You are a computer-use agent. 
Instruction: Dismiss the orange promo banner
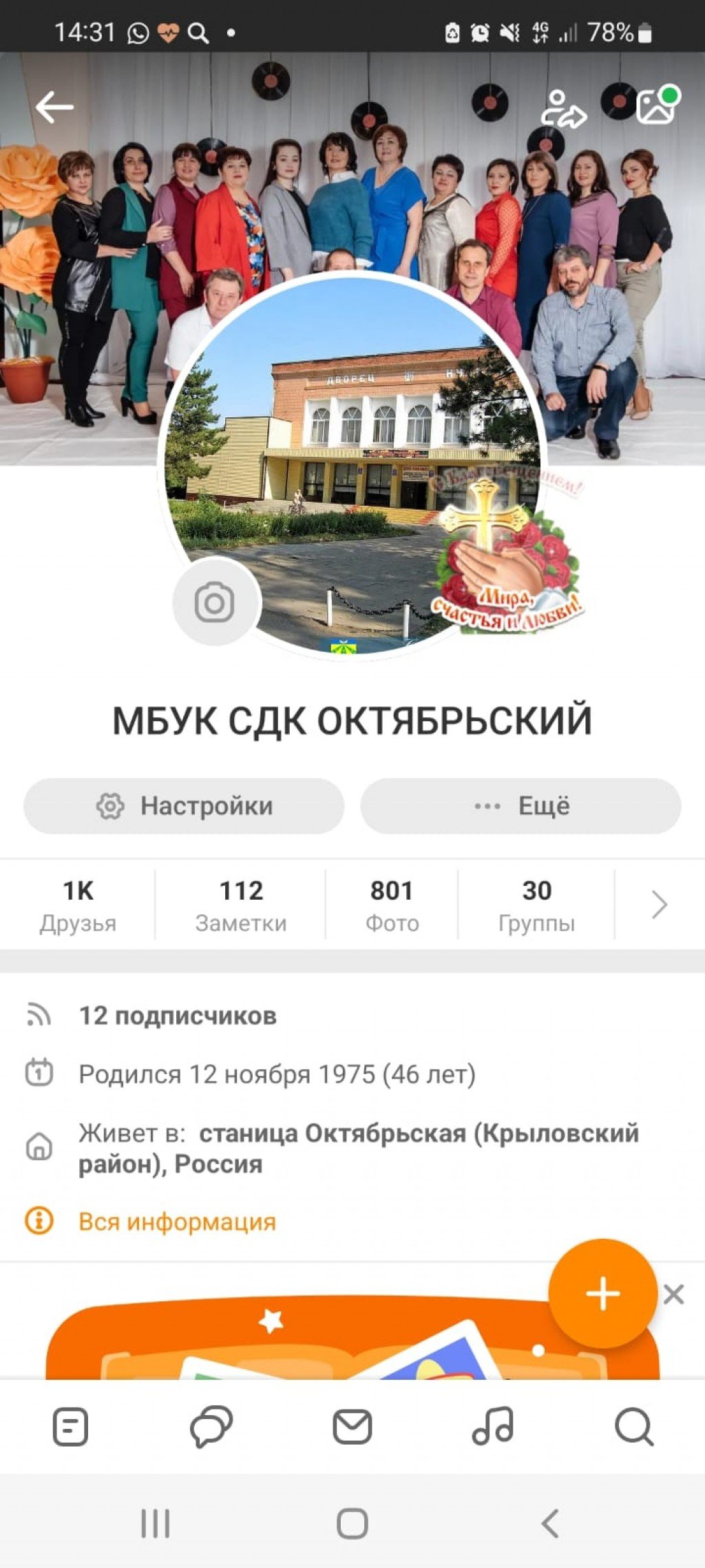point(674,1294)
